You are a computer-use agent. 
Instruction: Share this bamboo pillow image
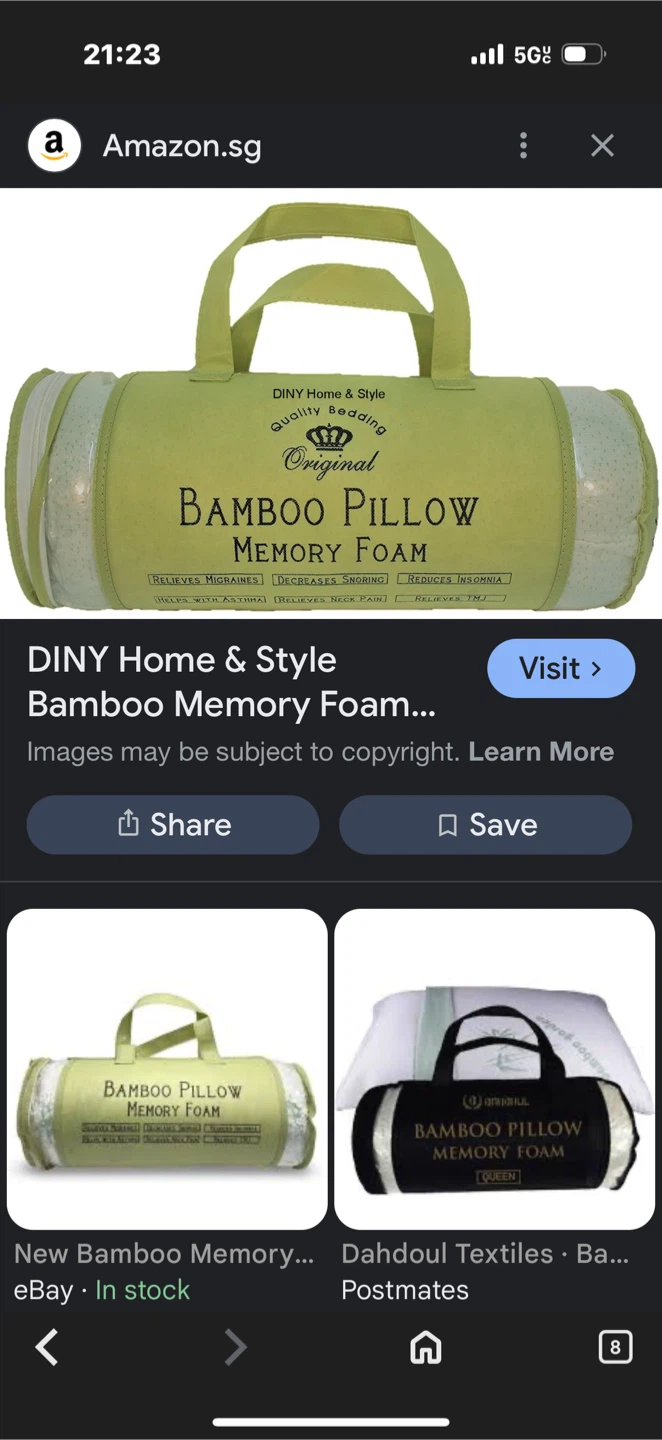(x=173, y=824)
